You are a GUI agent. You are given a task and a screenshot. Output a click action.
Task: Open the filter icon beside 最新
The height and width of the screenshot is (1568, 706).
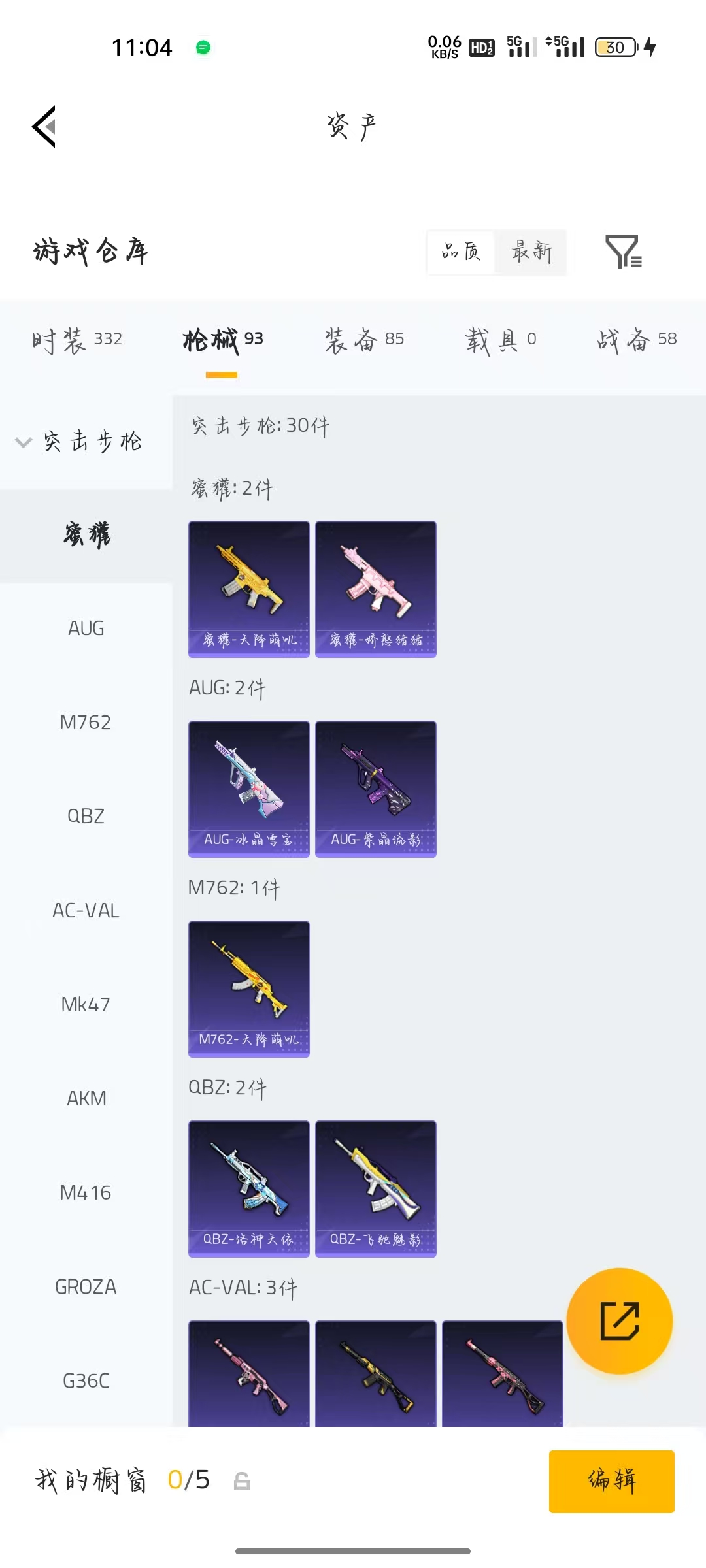(623, 252)
